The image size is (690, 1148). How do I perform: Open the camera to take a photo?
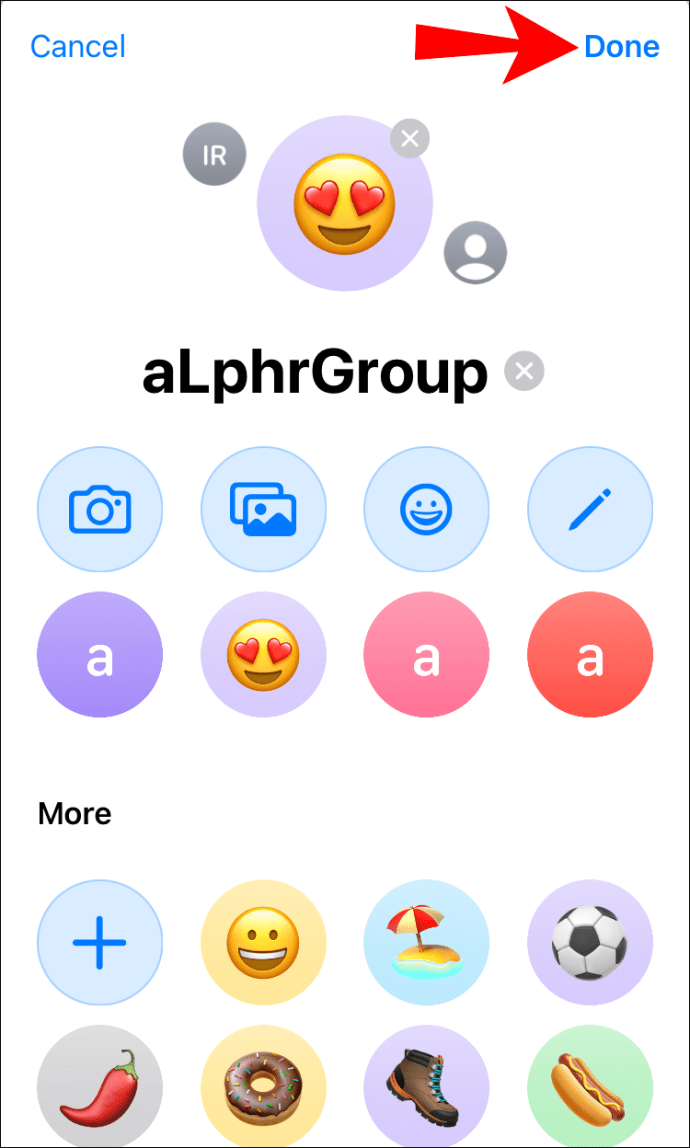[x=100, y=509]
